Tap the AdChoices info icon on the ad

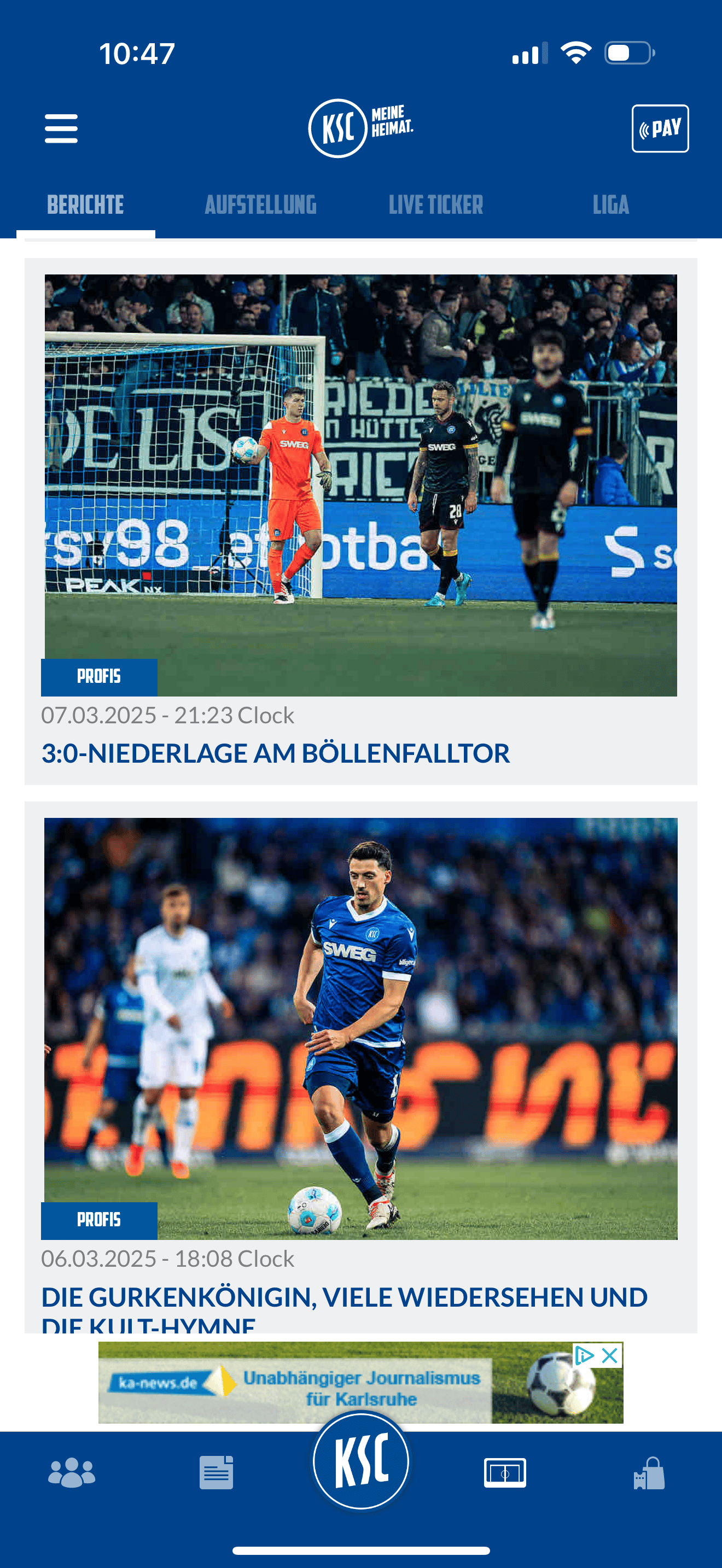click(584, 1355)
